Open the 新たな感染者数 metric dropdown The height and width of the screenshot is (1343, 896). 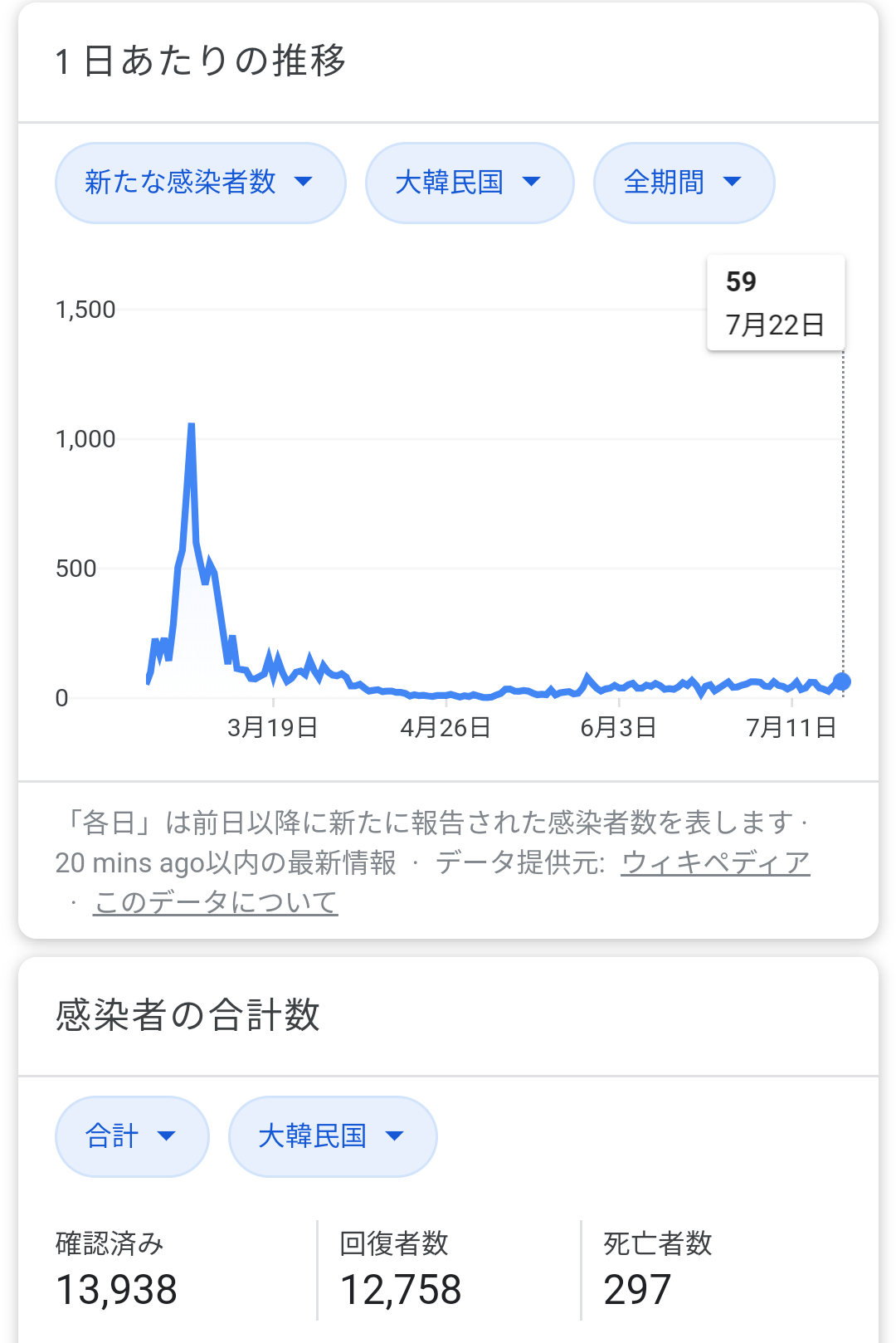200,183
